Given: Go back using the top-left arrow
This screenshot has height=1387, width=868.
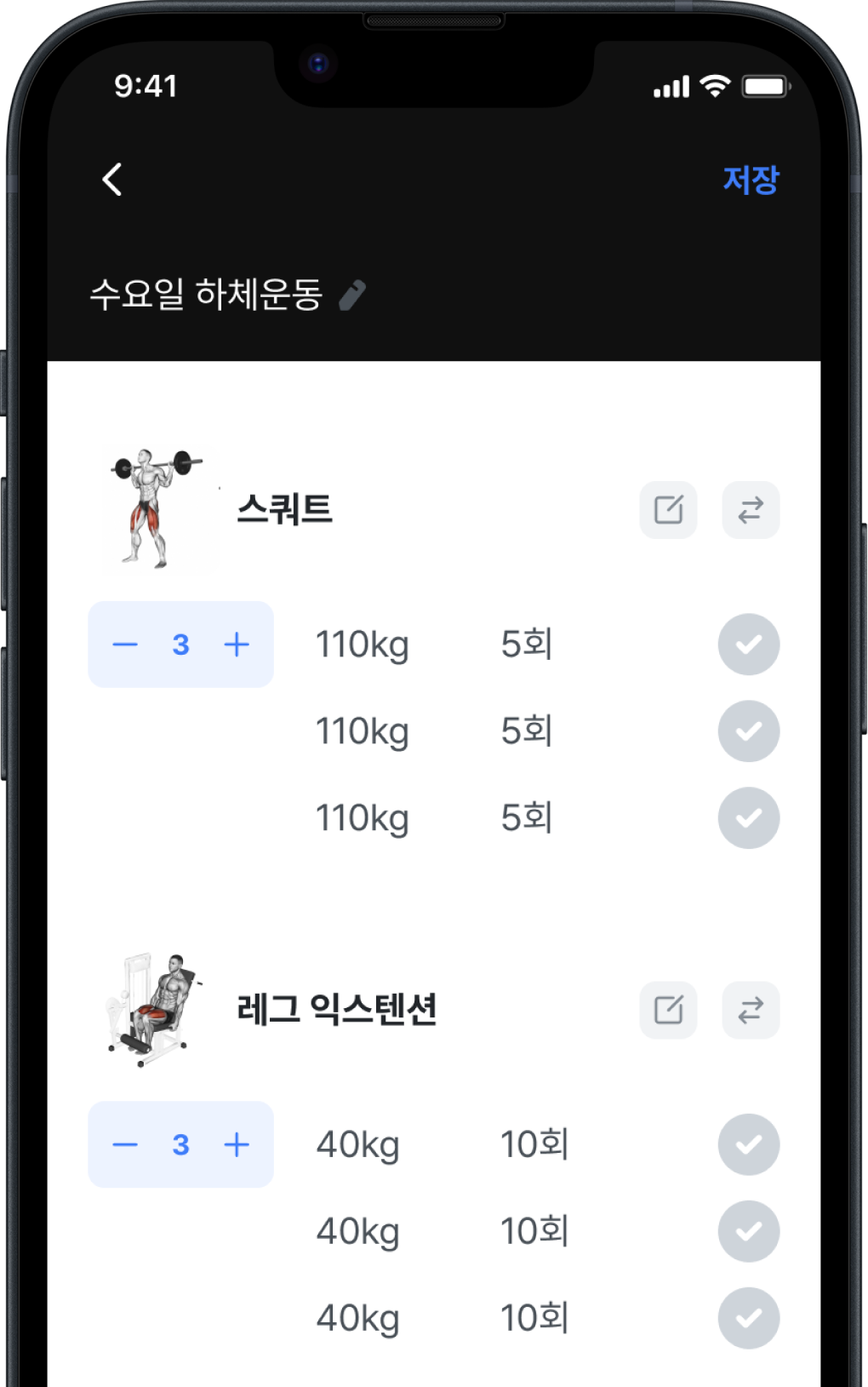Looking at the screenshot, I should tap(112, 180).
